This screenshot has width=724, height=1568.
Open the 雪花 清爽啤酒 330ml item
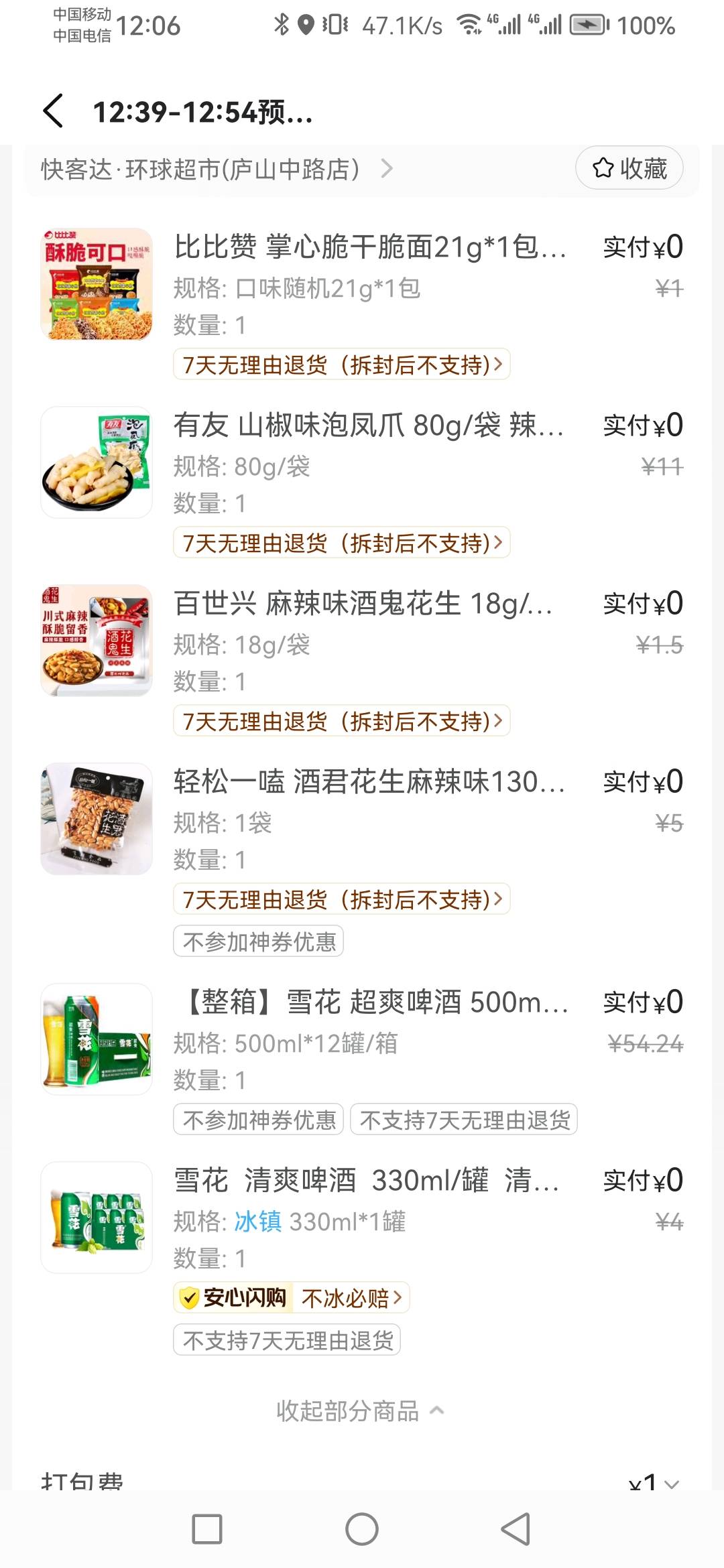[366, 1181]
